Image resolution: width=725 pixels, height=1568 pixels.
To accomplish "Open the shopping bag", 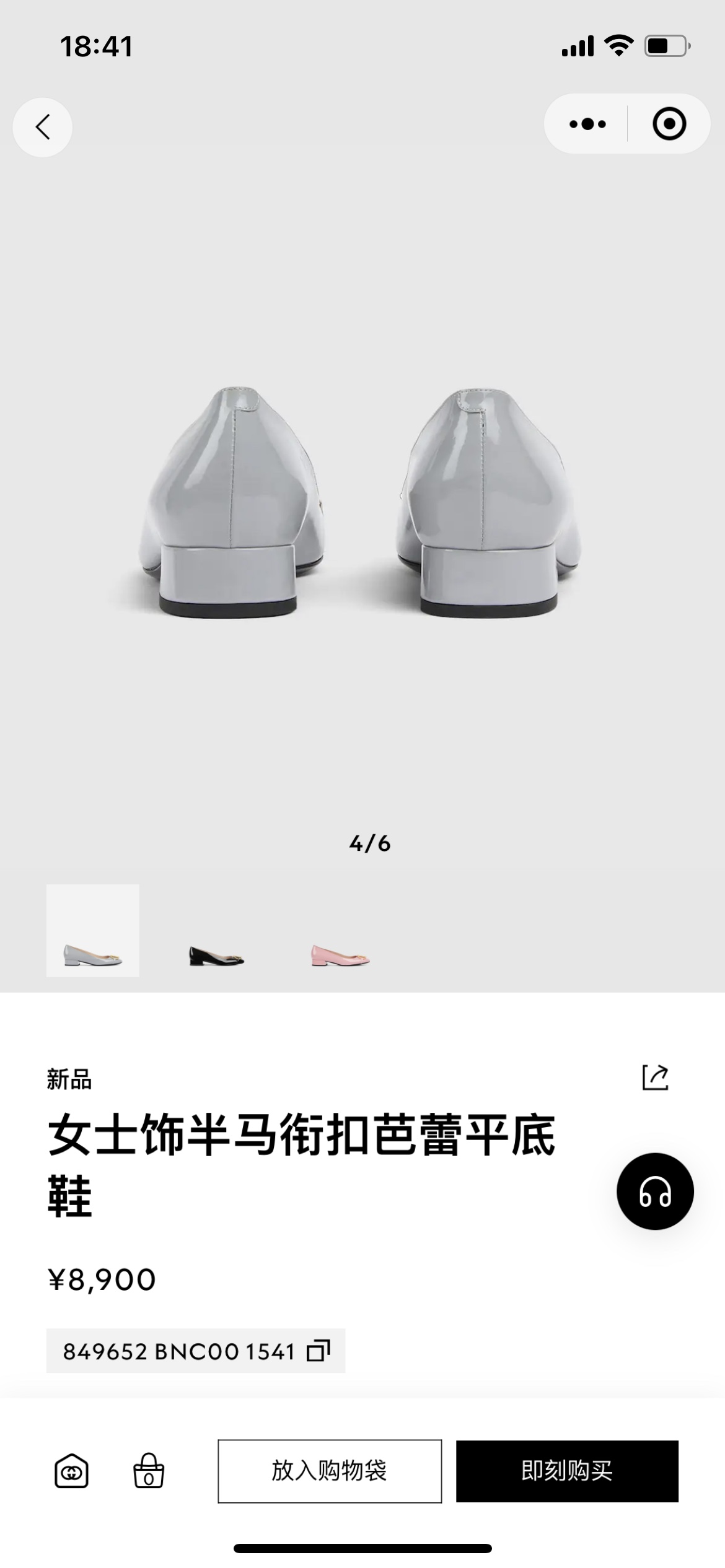I will [x=149, y=1471].
